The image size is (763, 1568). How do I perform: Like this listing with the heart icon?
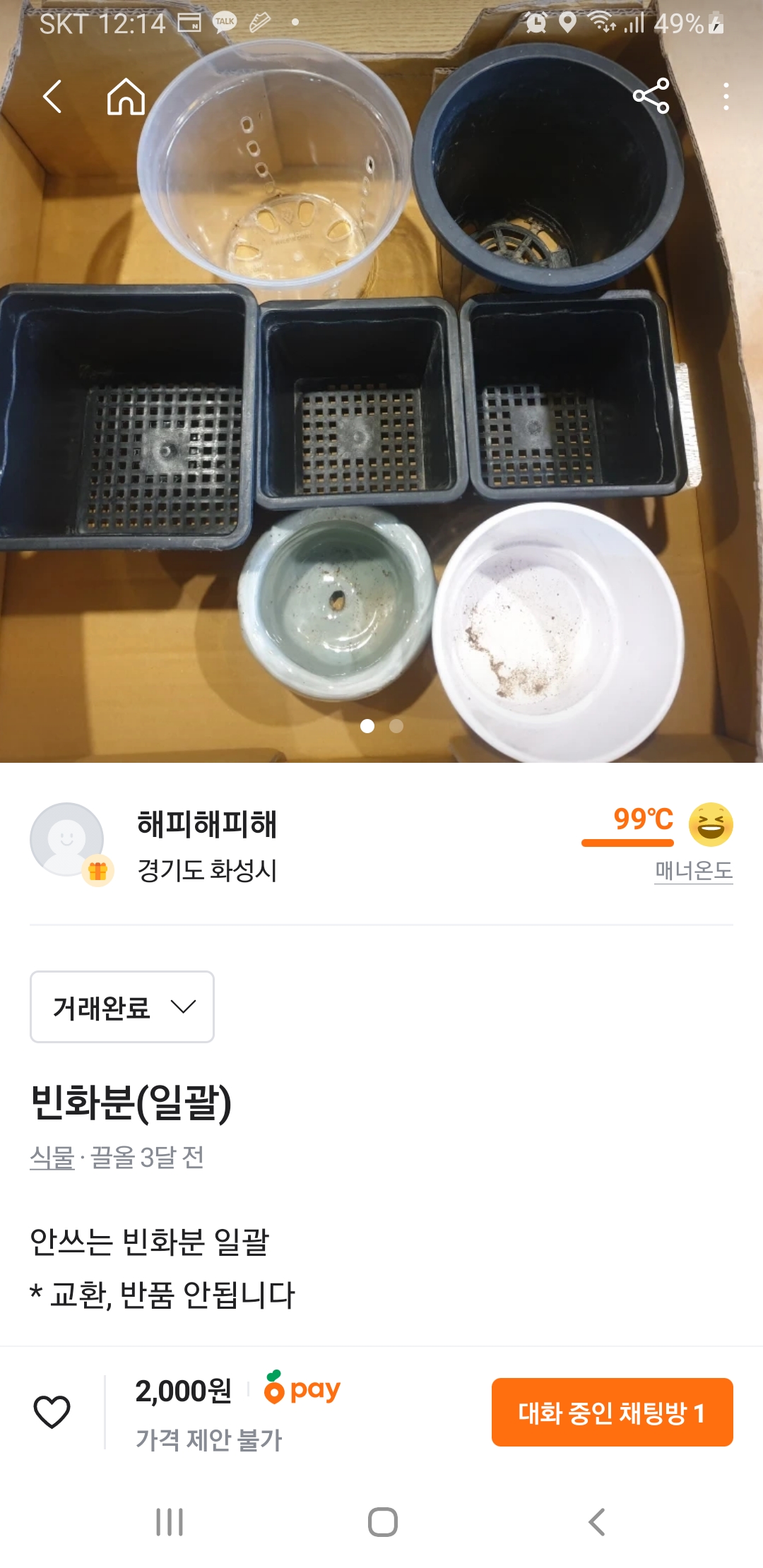pyautogui.click(x=52, y=1412)
